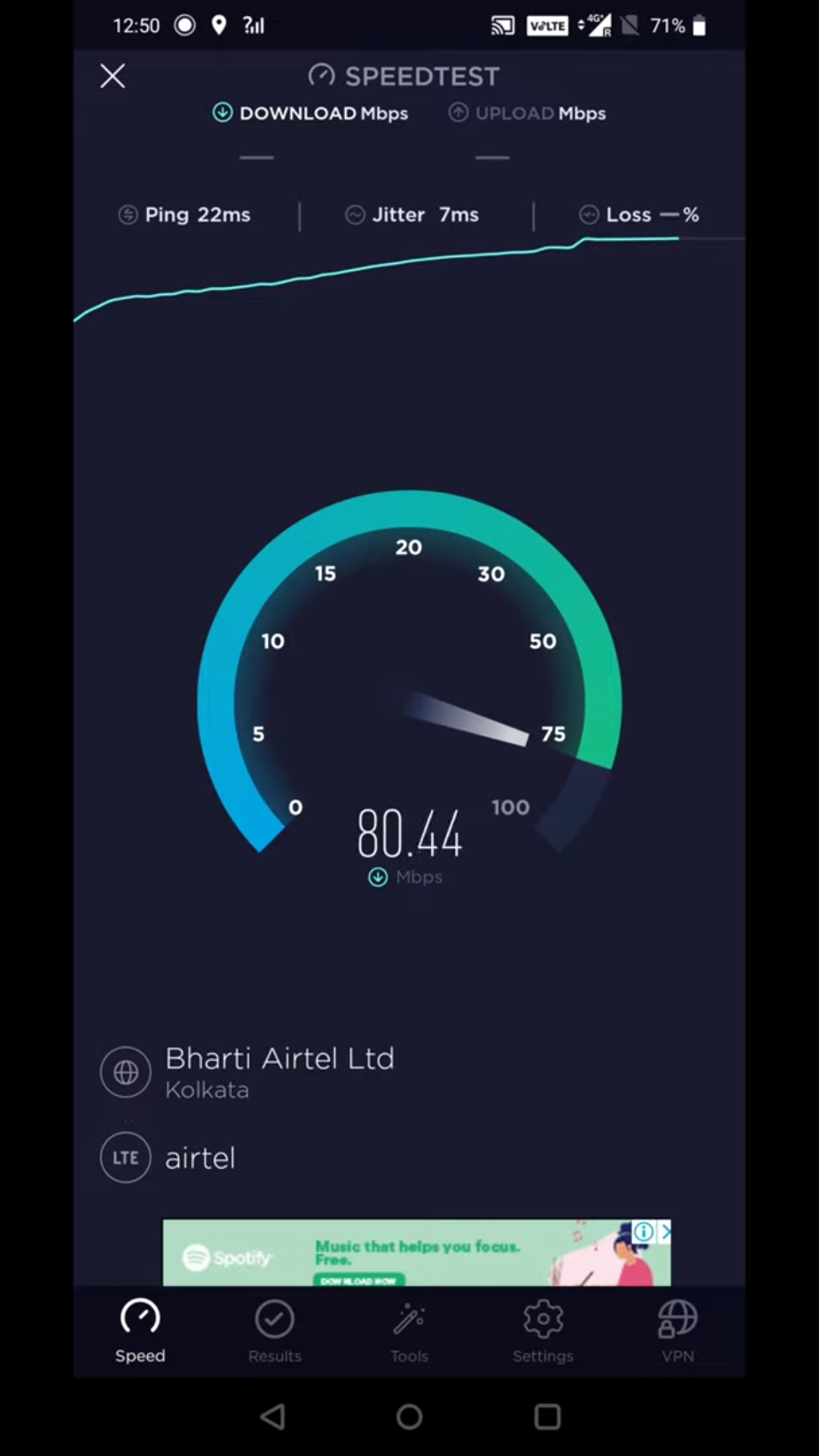Viewport: 819px width, 1456px height.
Task: Close the running speed test
Action: click(112, 76)
